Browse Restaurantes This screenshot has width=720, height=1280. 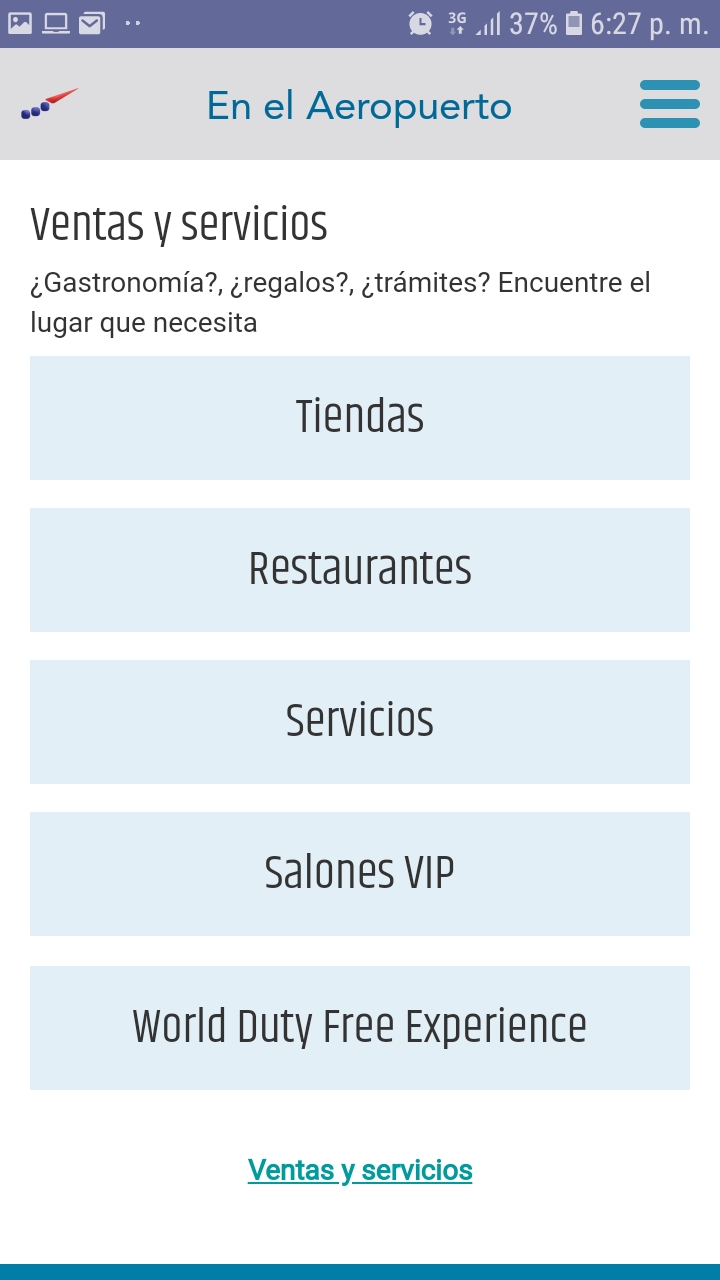tap(360, 570)
